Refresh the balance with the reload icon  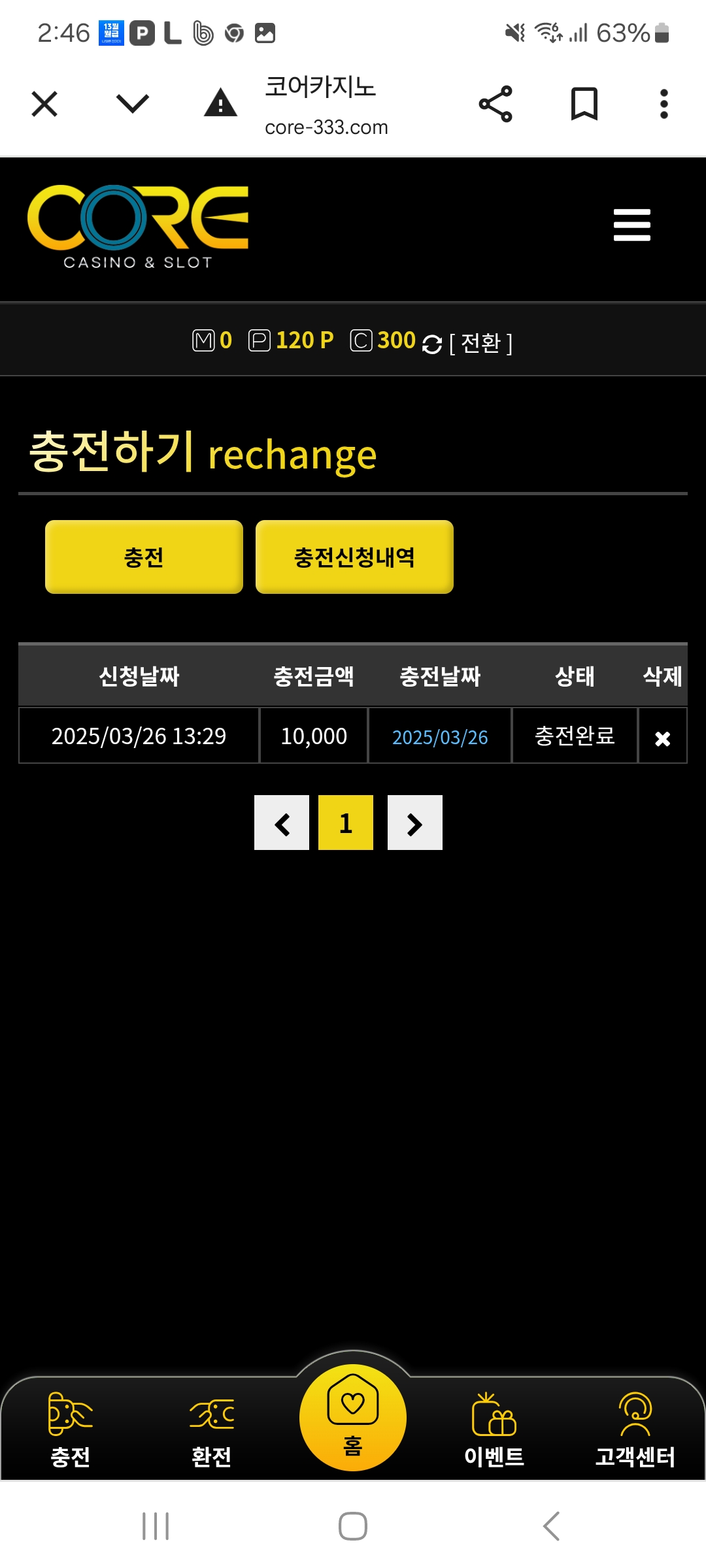pos(432,344)
